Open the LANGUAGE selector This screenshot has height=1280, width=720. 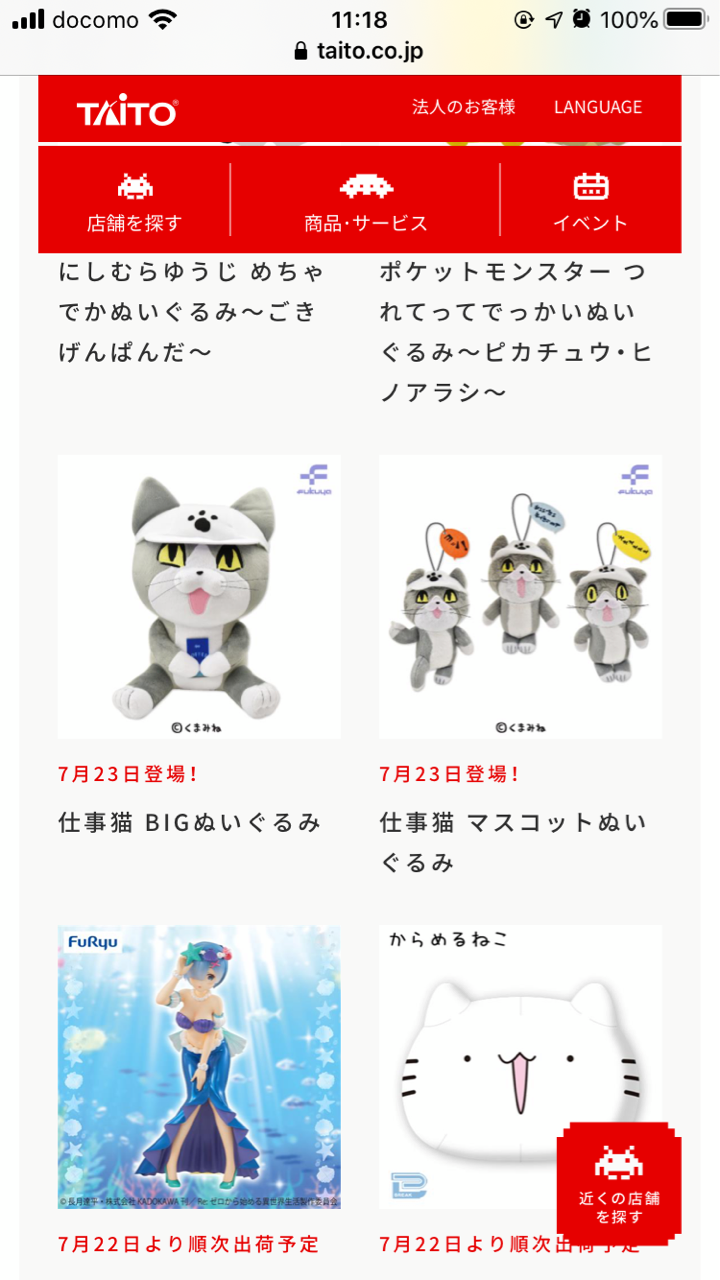point(598,107)
